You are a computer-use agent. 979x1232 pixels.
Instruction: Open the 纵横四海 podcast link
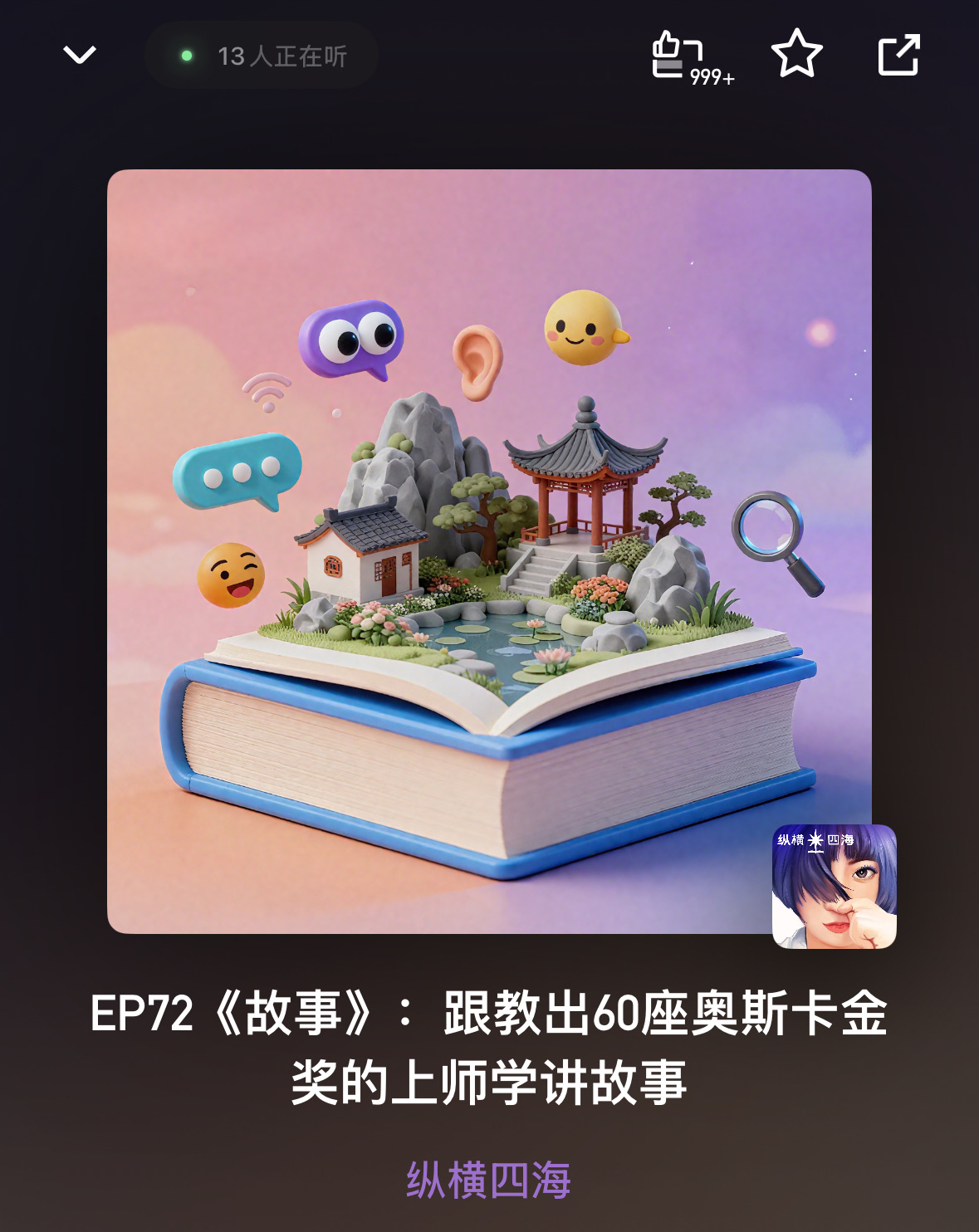point(488,1180)
